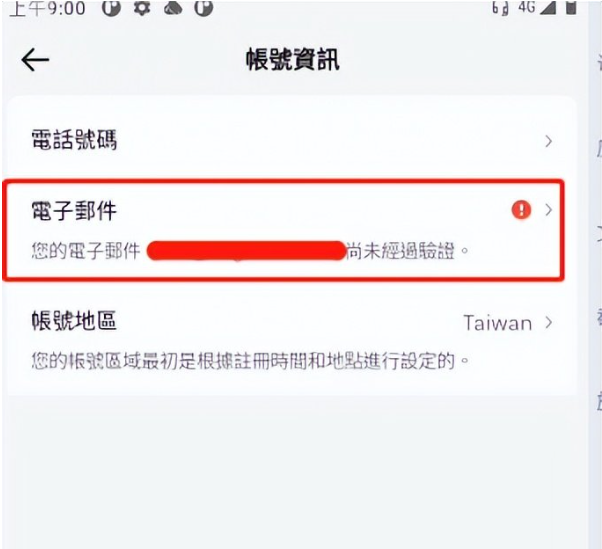Open the 電話號碼 row
This screenshot has height=549, width=602.
pyautogui.click(x=290, y=141)
